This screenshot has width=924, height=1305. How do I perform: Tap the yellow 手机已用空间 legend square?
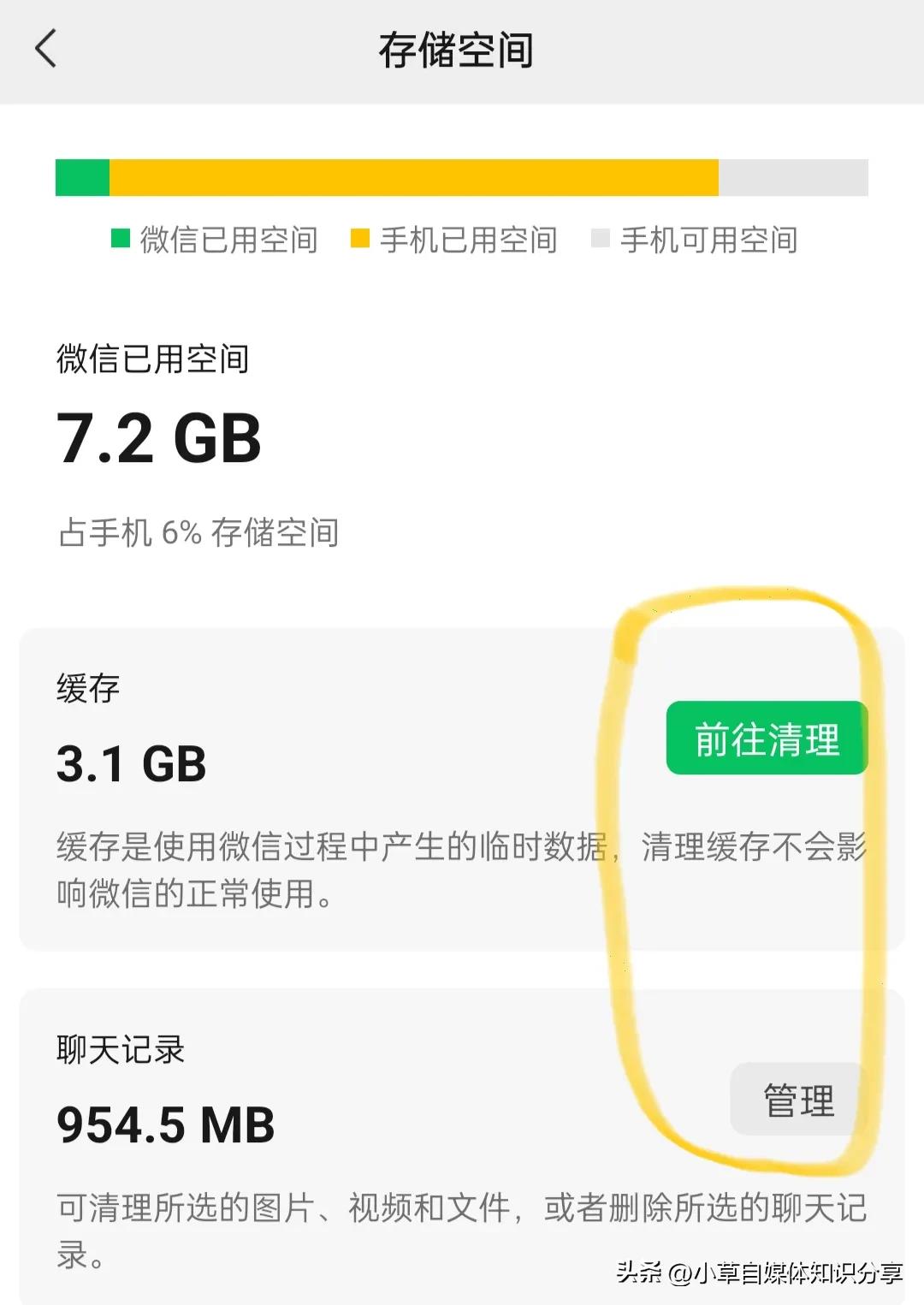359,240
